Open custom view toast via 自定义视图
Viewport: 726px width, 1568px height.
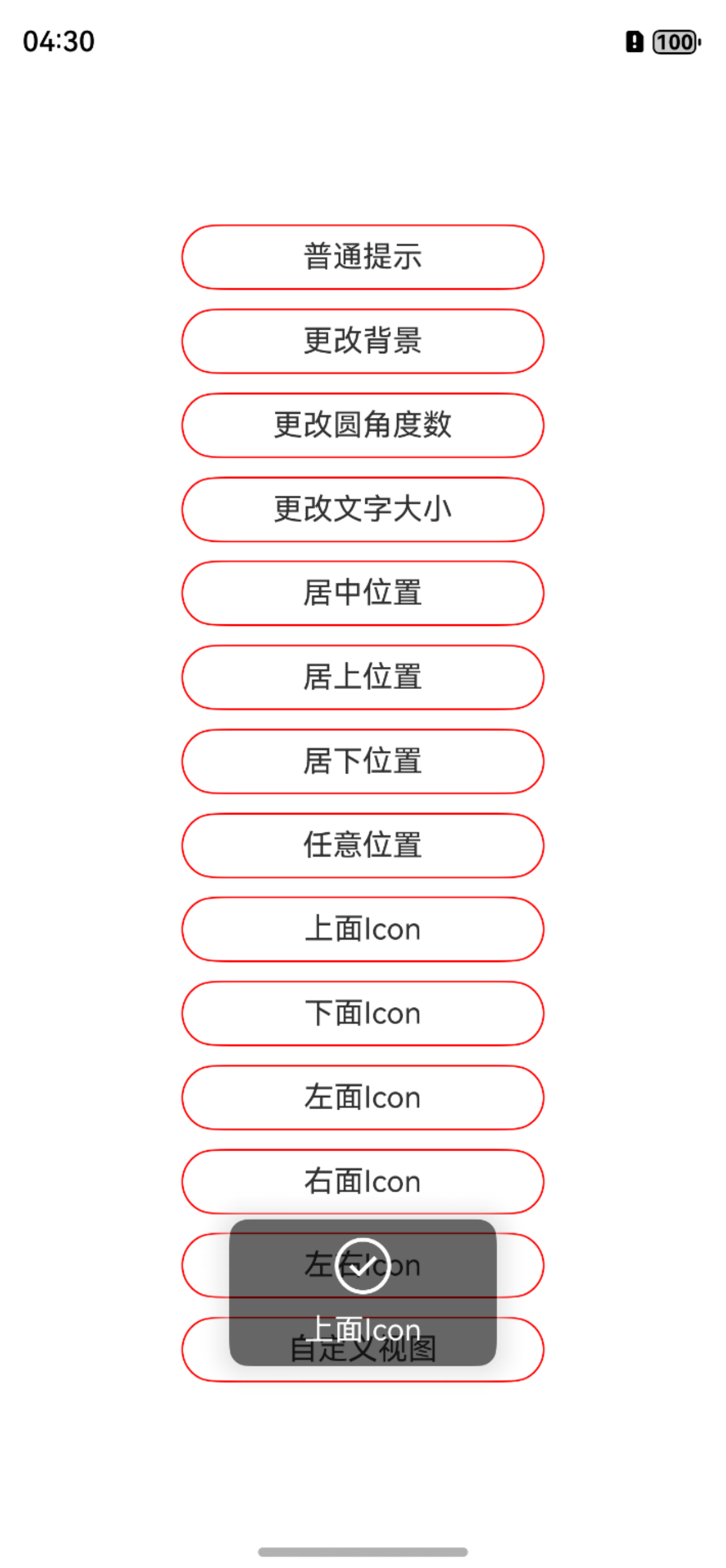(362, 1350)
